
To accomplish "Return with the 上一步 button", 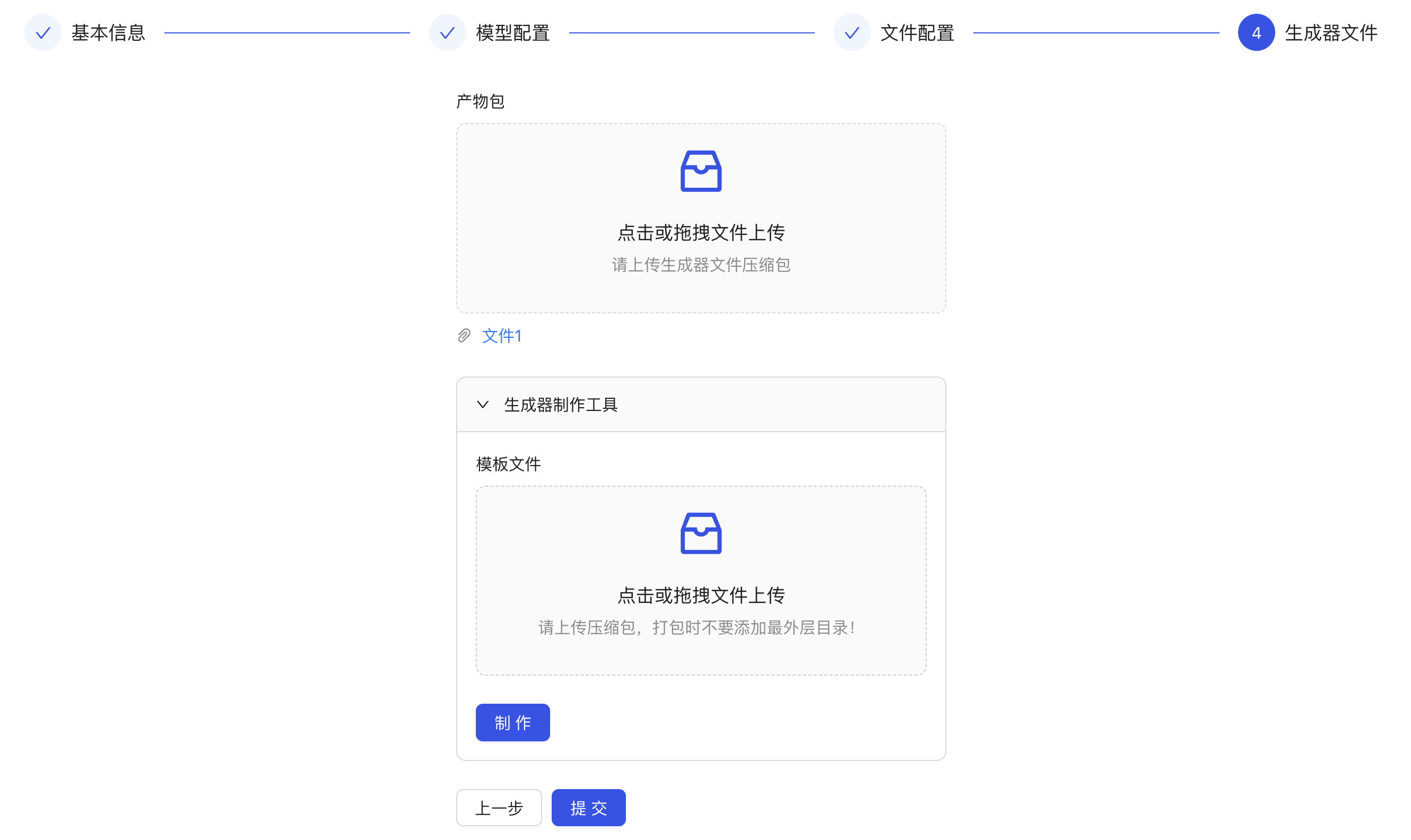I will (499, 808).
